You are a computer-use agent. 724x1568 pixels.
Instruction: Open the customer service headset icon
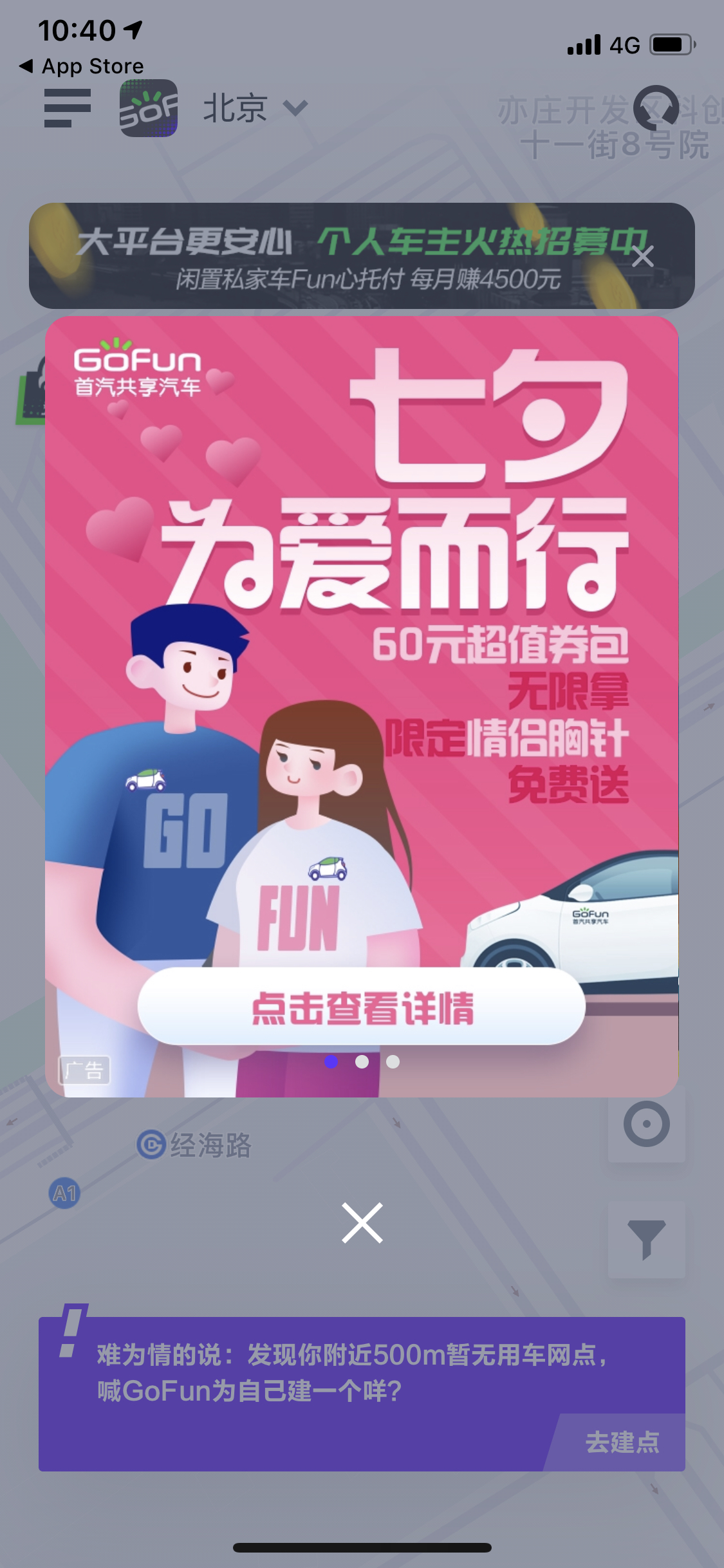(x=656, y=107)
